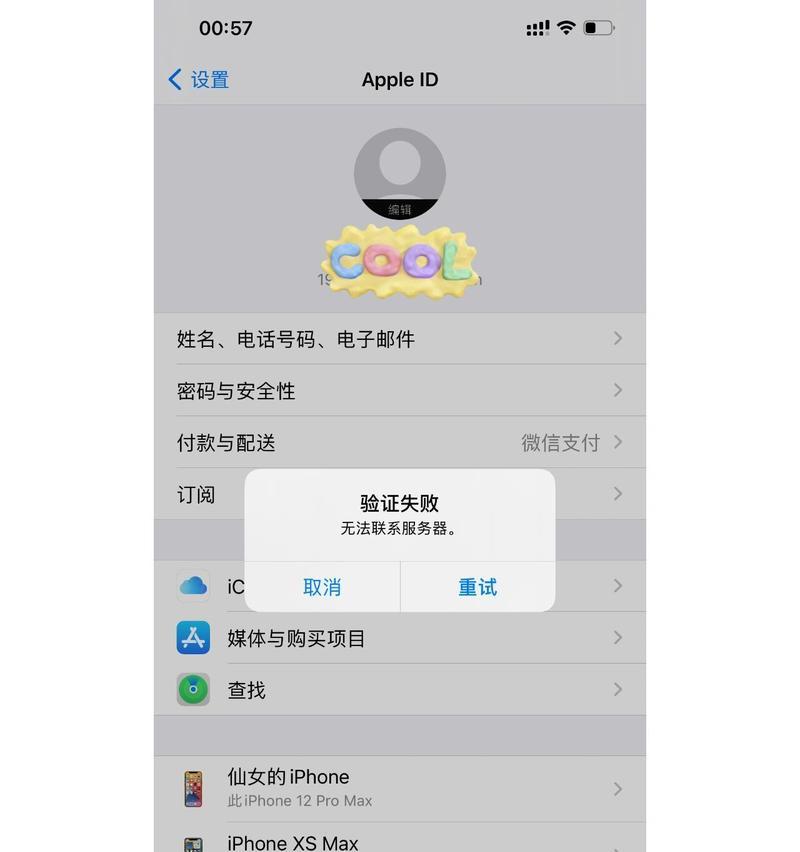The height and width of the screenshot is (852, 800).
Task: Open 密码与安全性 settings
Action: pyautogui.click(x=400, y=391)
